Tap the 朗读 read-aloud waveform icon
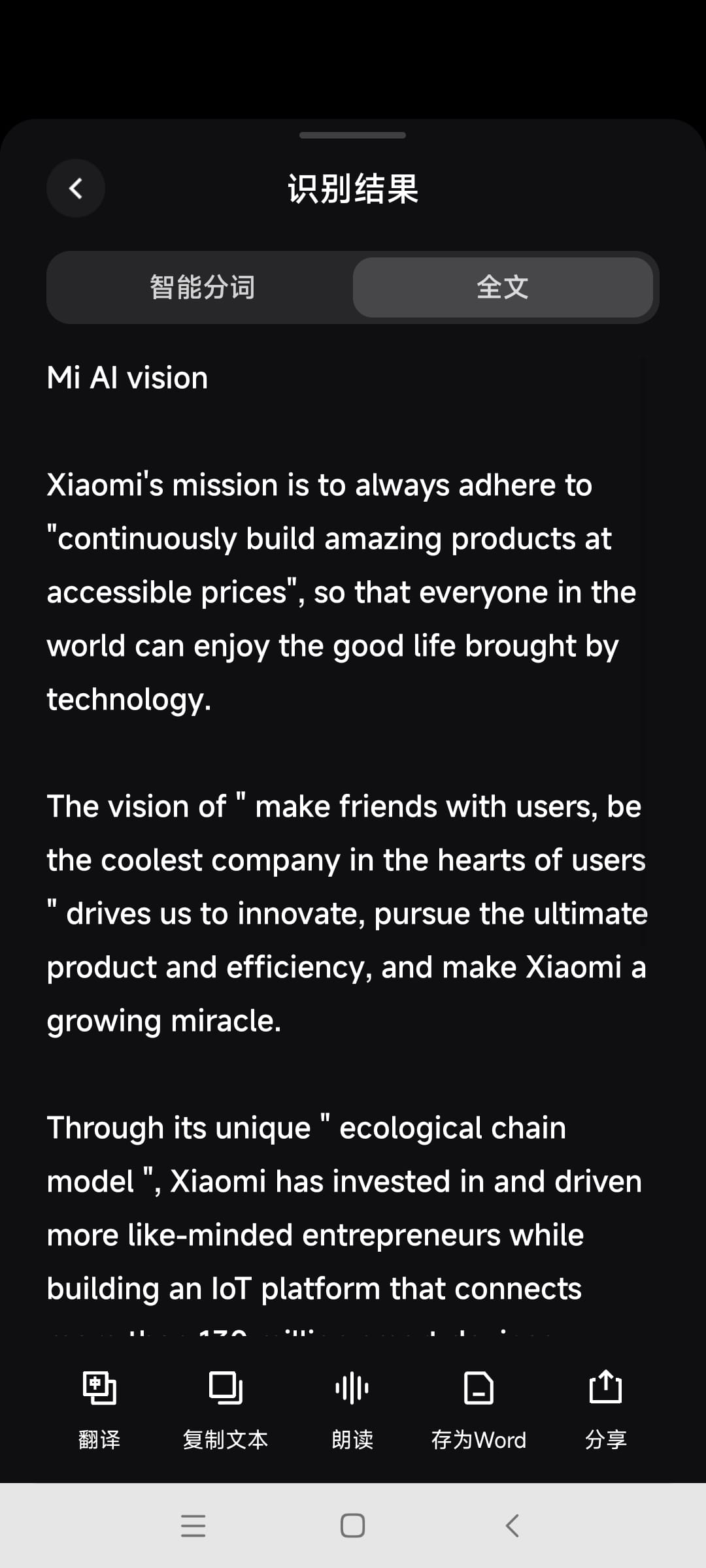706x1568 pixels. (x=353, y=1388)
